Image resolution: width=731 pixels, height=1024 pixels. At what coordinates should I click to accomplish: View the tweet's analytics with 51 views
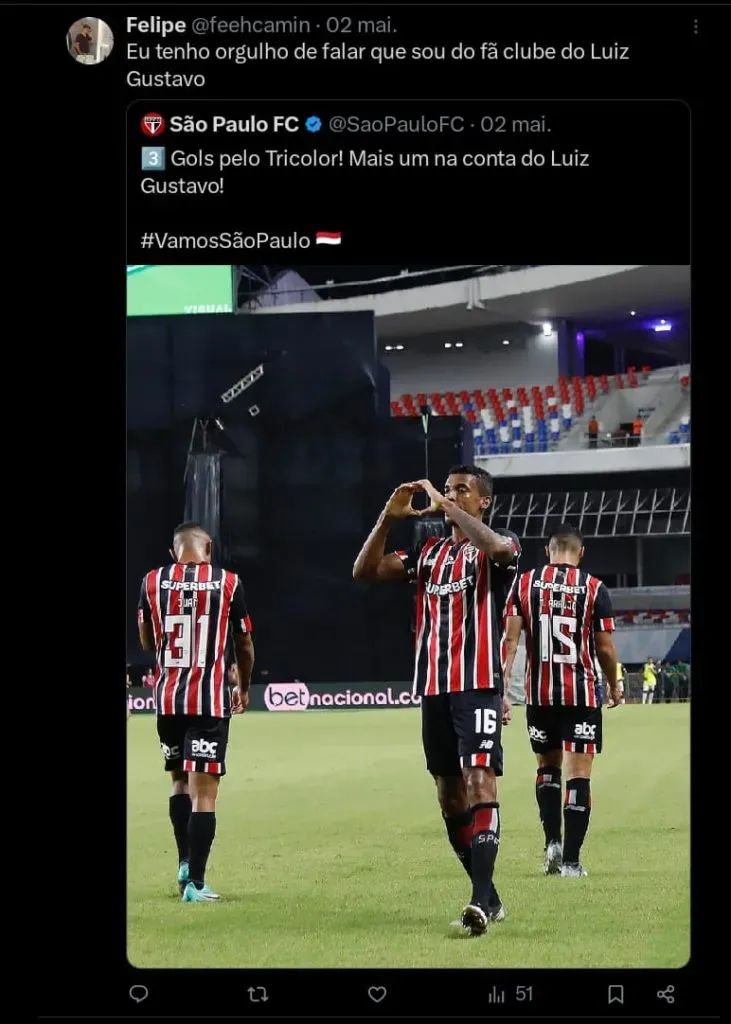click(510, 993)
